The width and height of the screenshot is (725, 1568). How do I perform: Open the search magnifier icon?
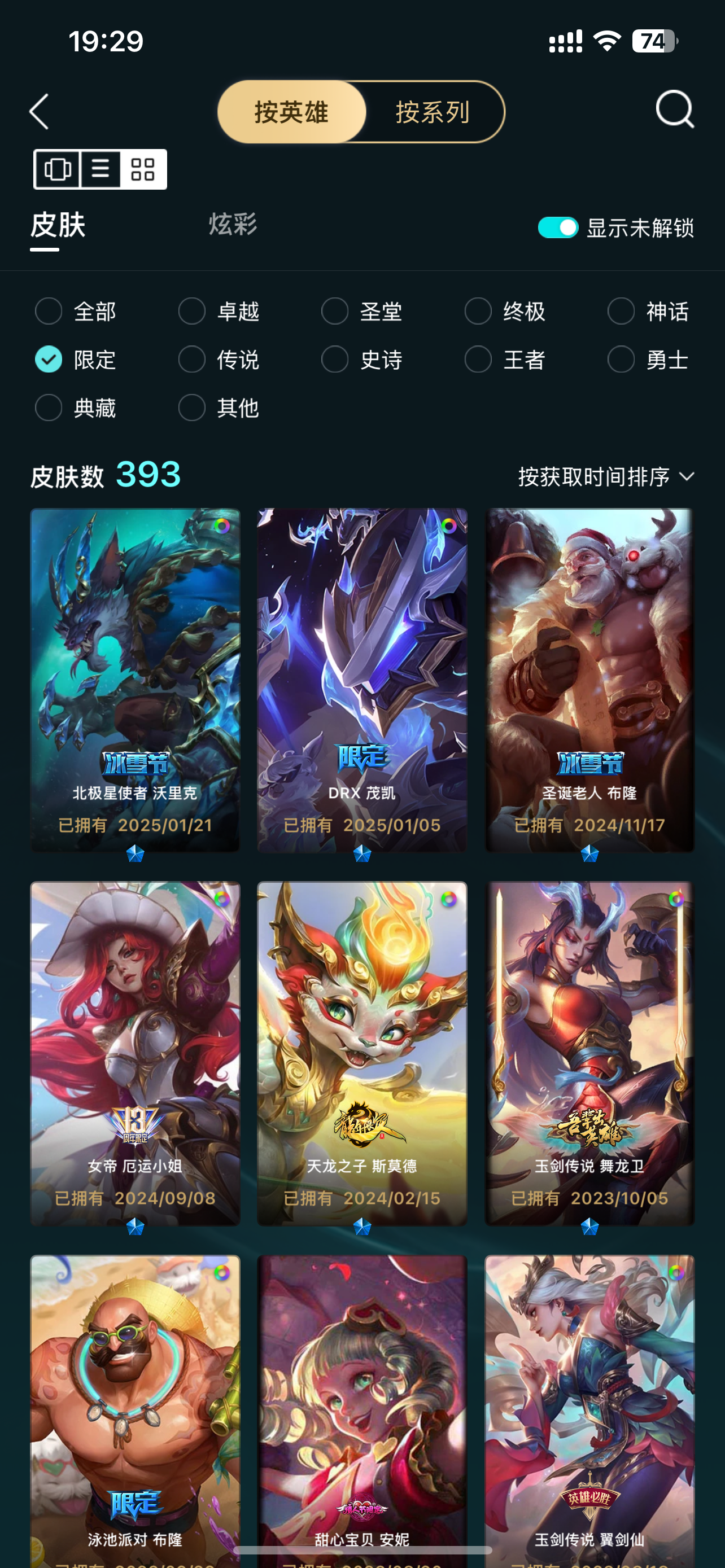(x=675, y=110)
